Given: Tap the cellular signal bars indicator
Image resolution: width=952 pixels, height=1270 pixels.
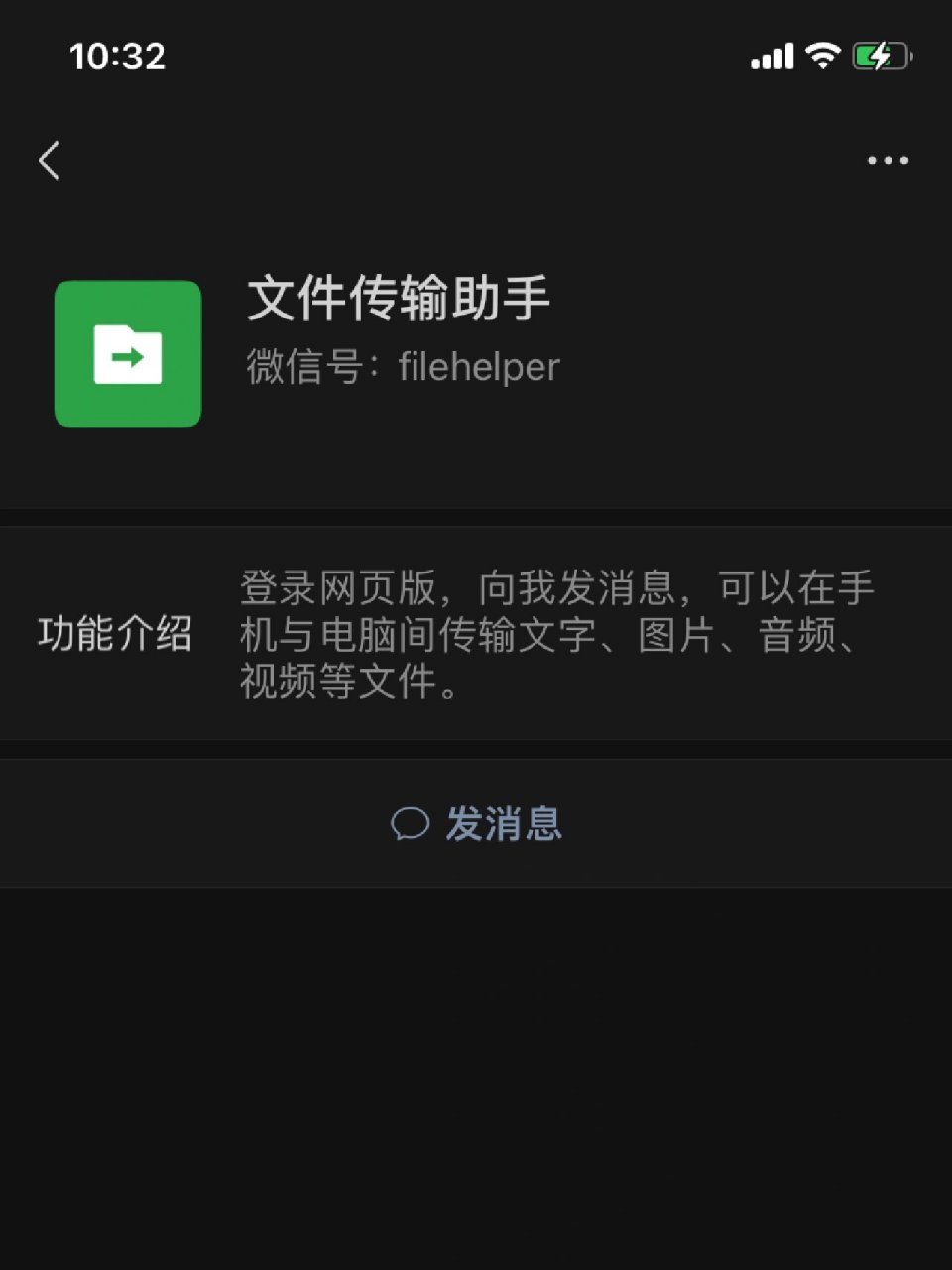Looking at the screenshot, I should pos(772,57).
